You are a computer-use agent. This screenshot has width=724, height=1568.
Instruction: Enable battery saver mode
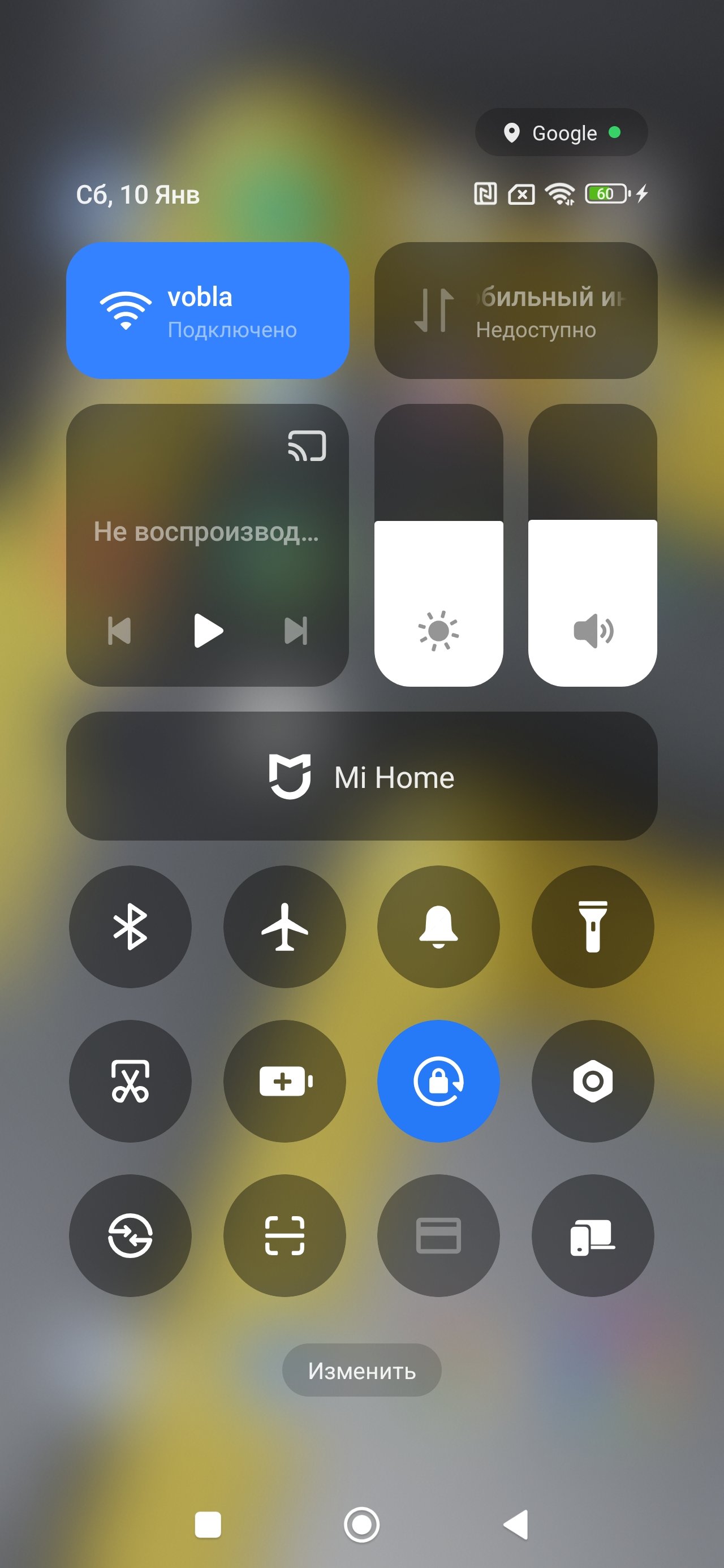[285, 1081]
